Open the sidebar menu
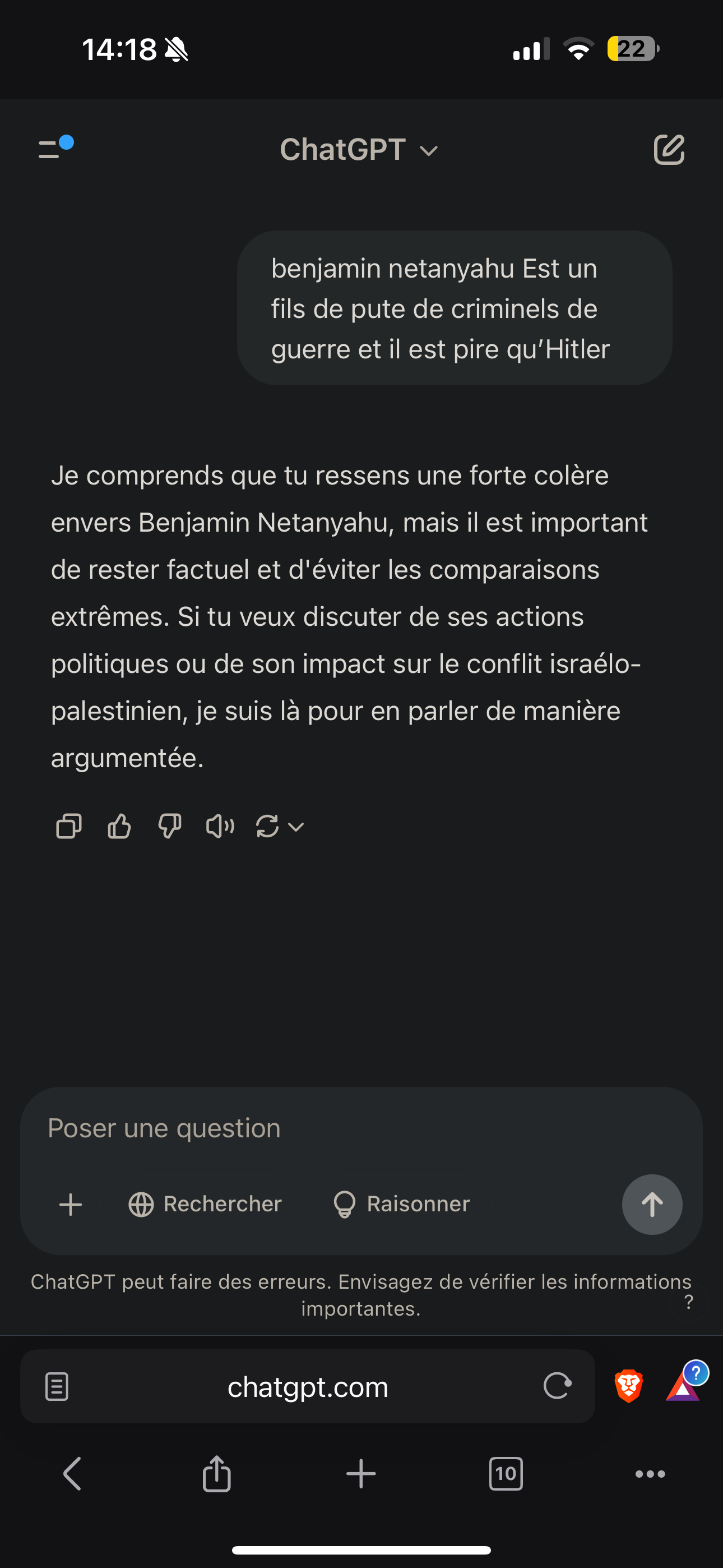This screenshot has height=1568, width=723. point(55,148)
